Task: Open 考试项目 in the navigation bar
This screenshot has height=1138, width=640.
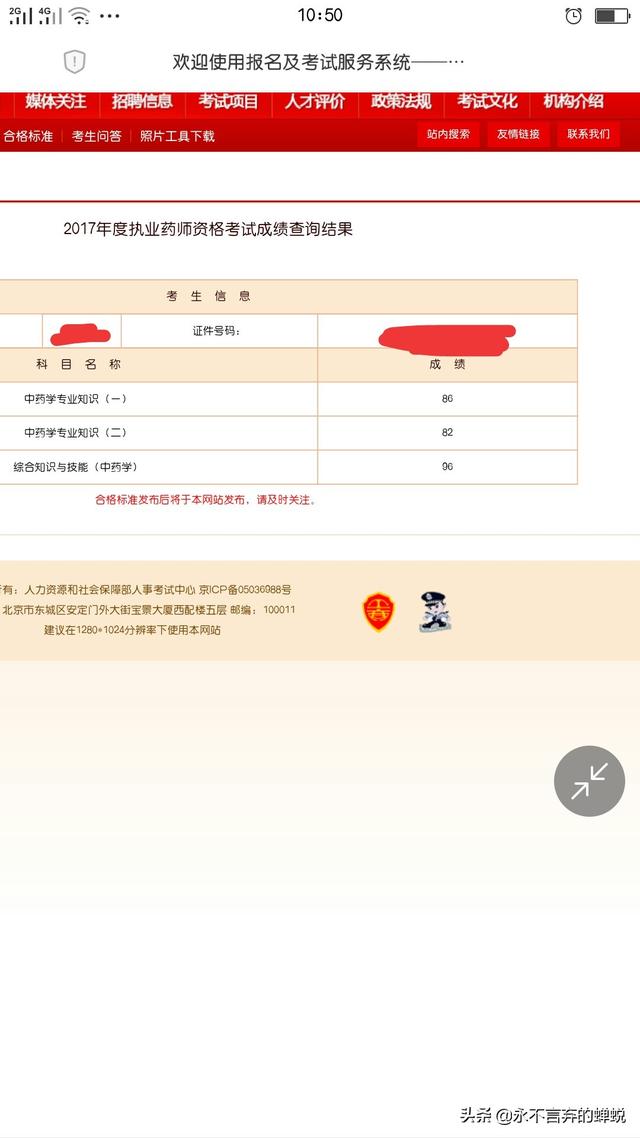Action: (228, 102)
